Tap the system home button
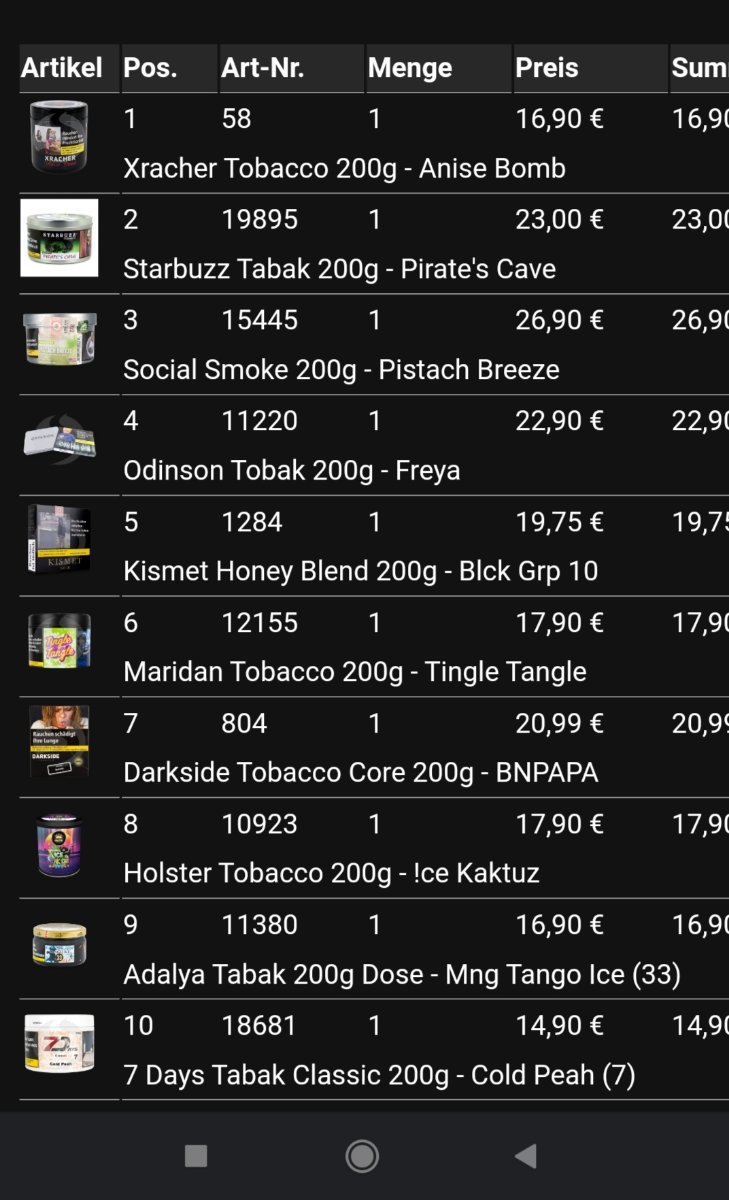The width and height of the screenshot is (729, 1200). pyautogui.click(x=362, y=1156)
